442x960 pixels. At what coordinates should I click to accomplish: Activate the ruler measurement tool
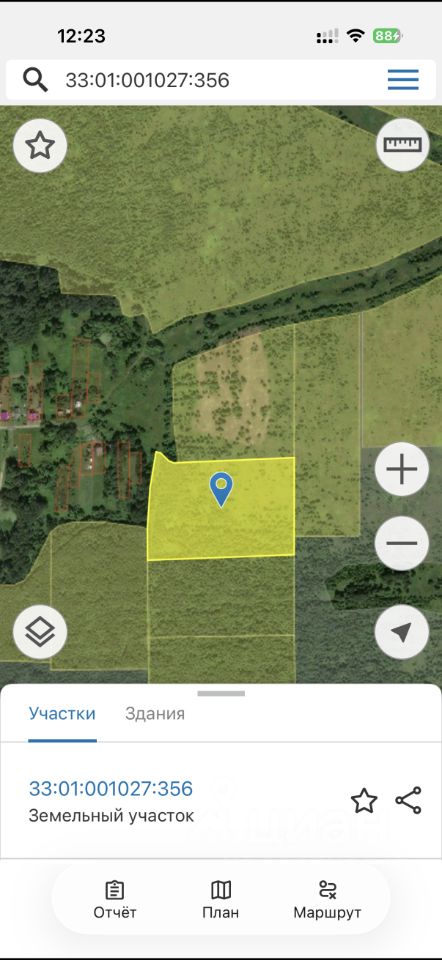click(403, 144)
